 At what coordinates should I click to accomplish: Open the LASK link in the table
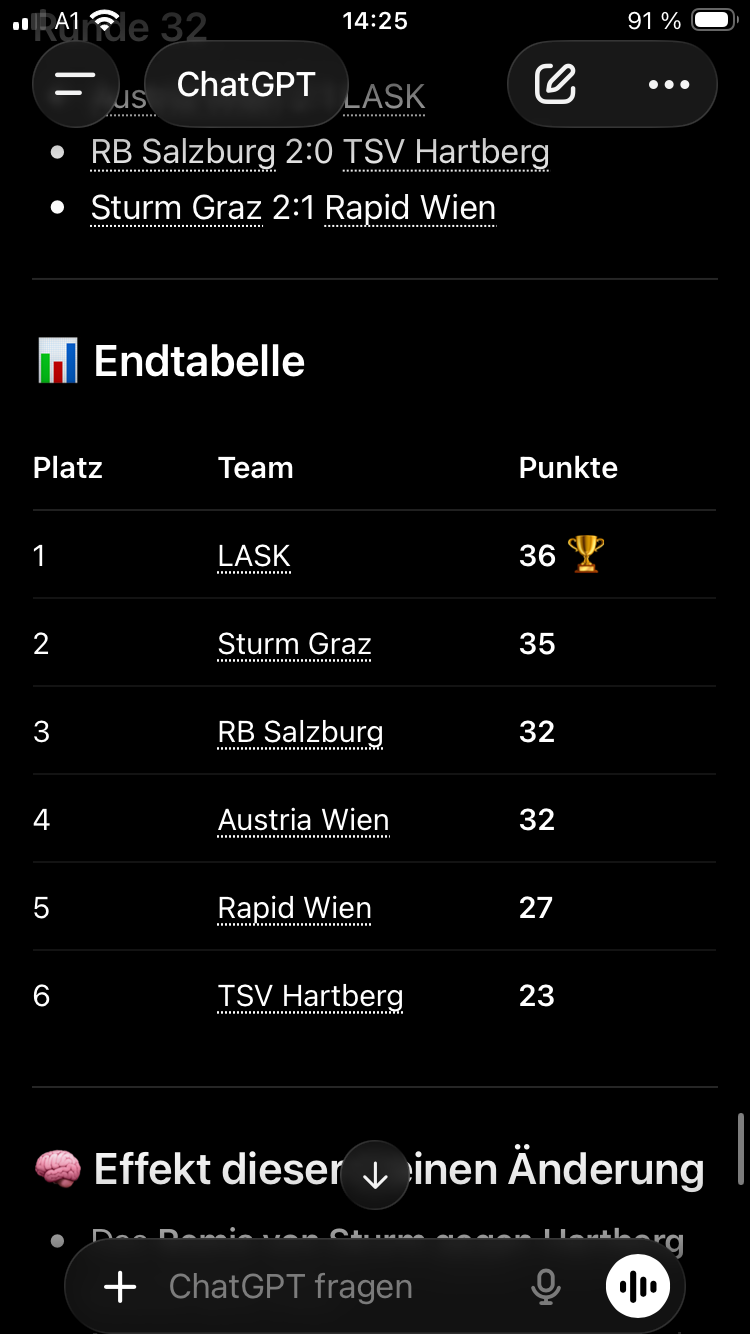[x=254, y=556]
